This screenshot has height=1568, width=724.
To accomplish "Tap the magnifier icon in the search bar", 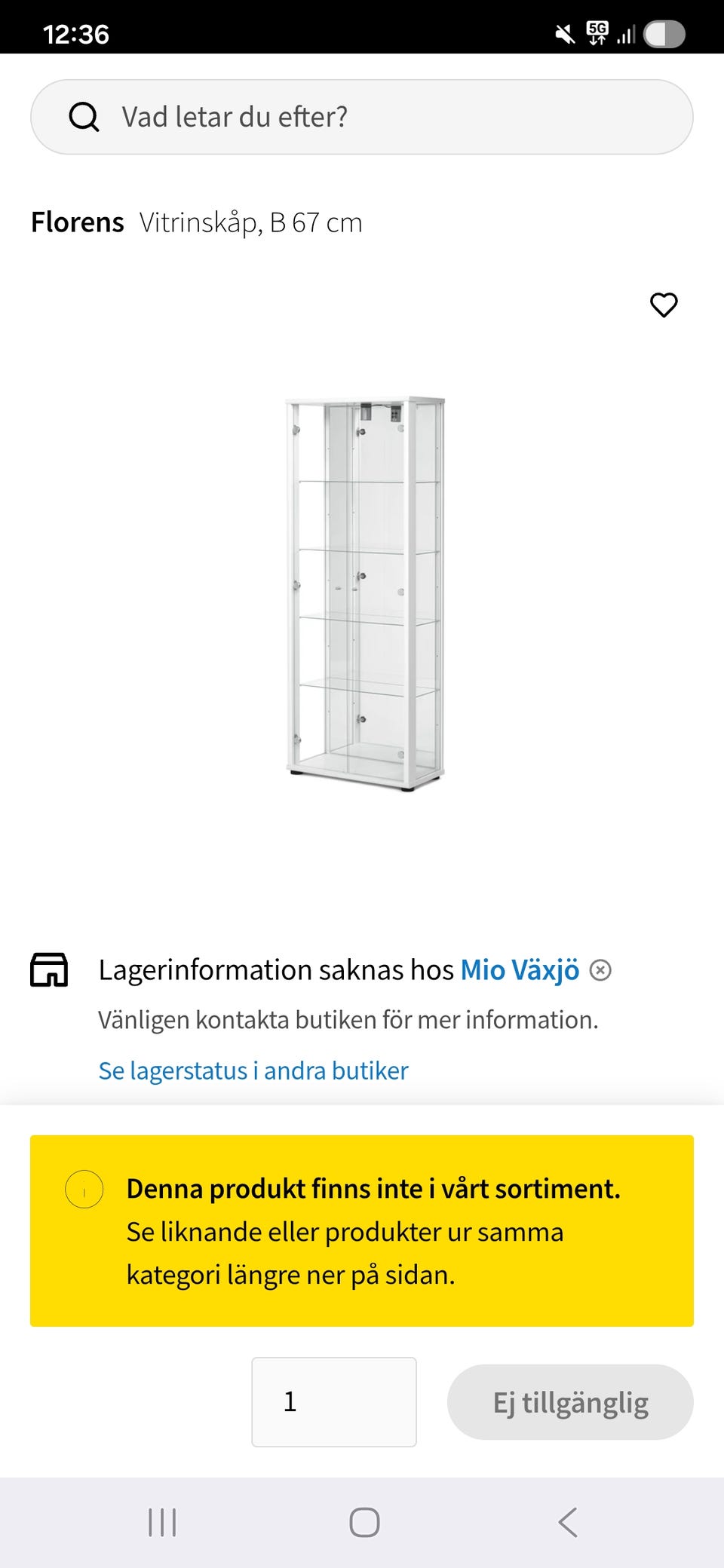I will 84,116.
